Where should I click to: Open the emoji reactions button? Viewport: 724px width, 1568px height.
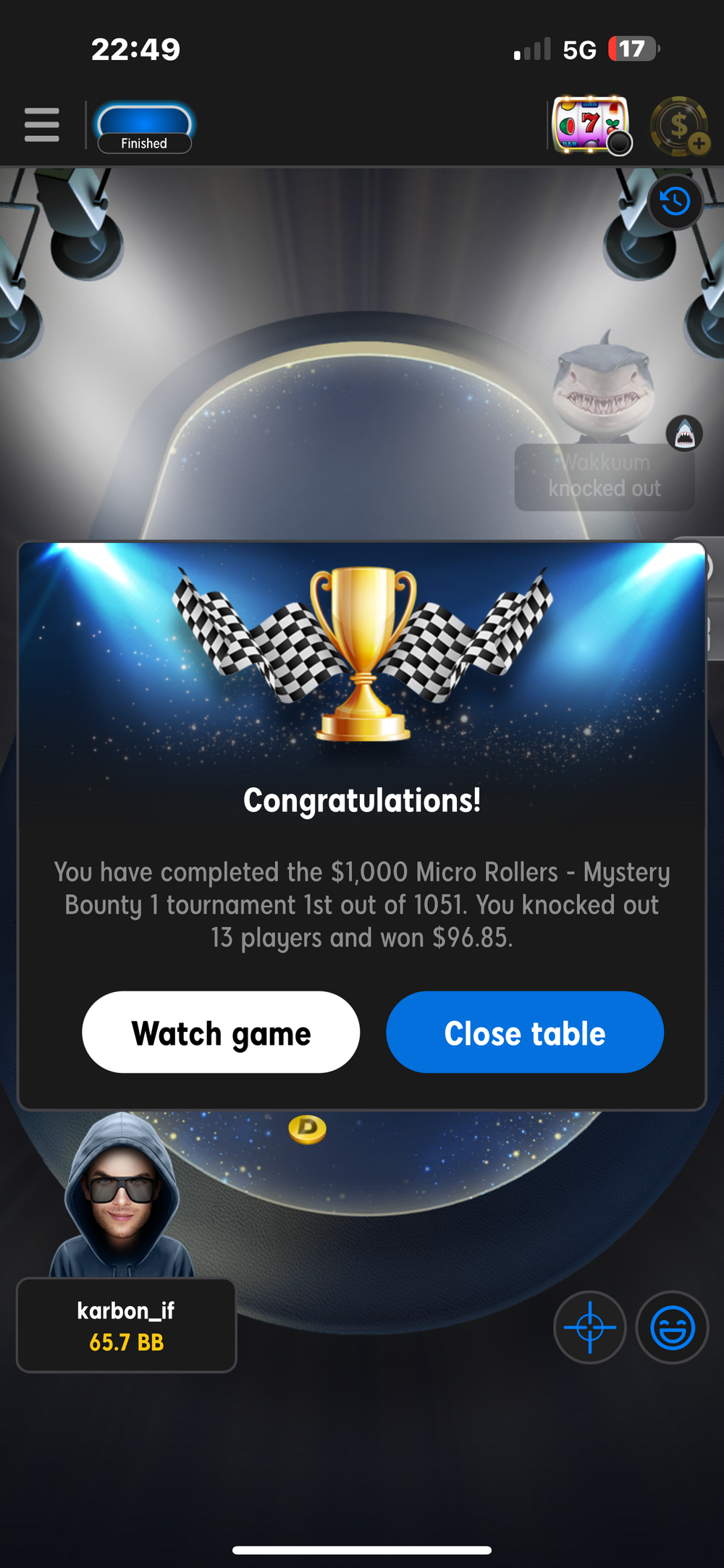click(x=672, y=1327)
